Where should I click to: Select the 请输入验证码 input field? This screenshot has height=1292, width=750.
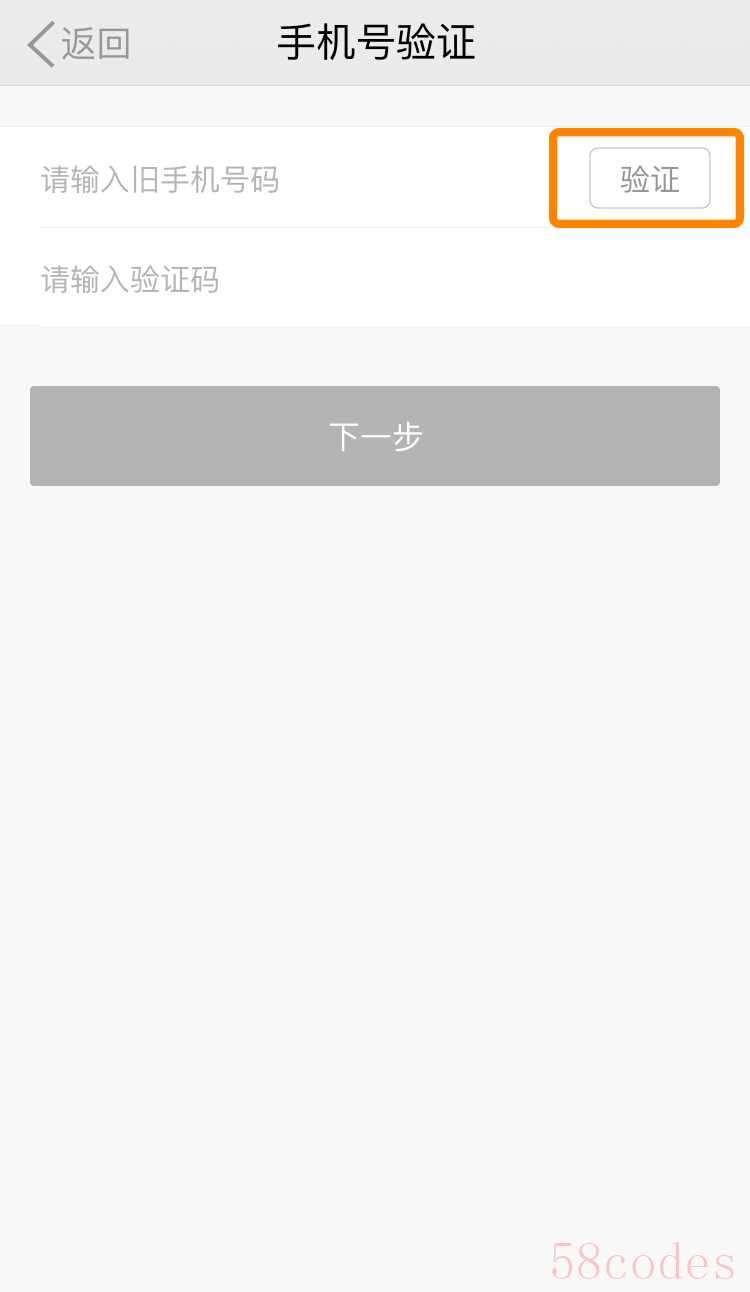point(375,279)
